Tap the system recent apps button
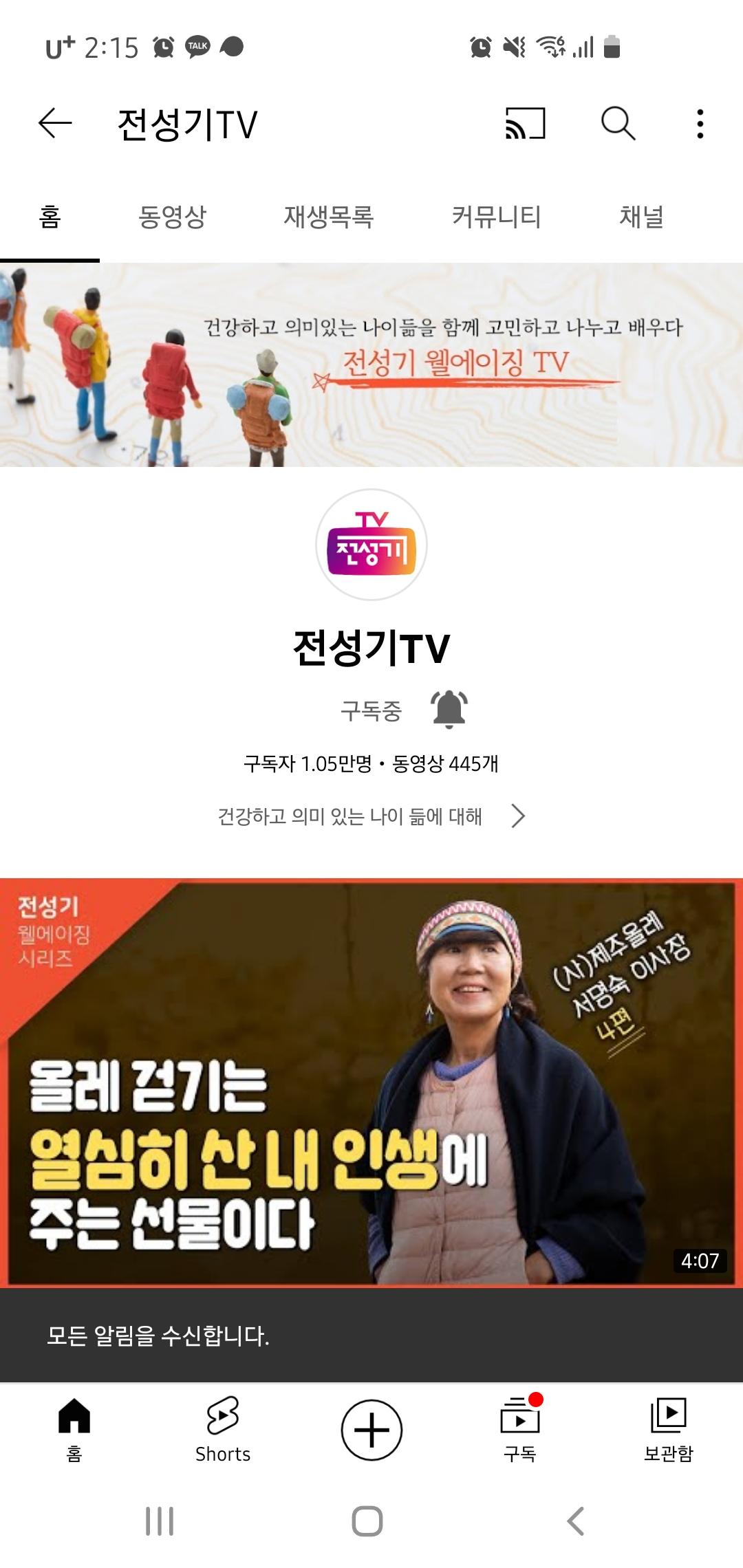 (x=160, y=1521)
